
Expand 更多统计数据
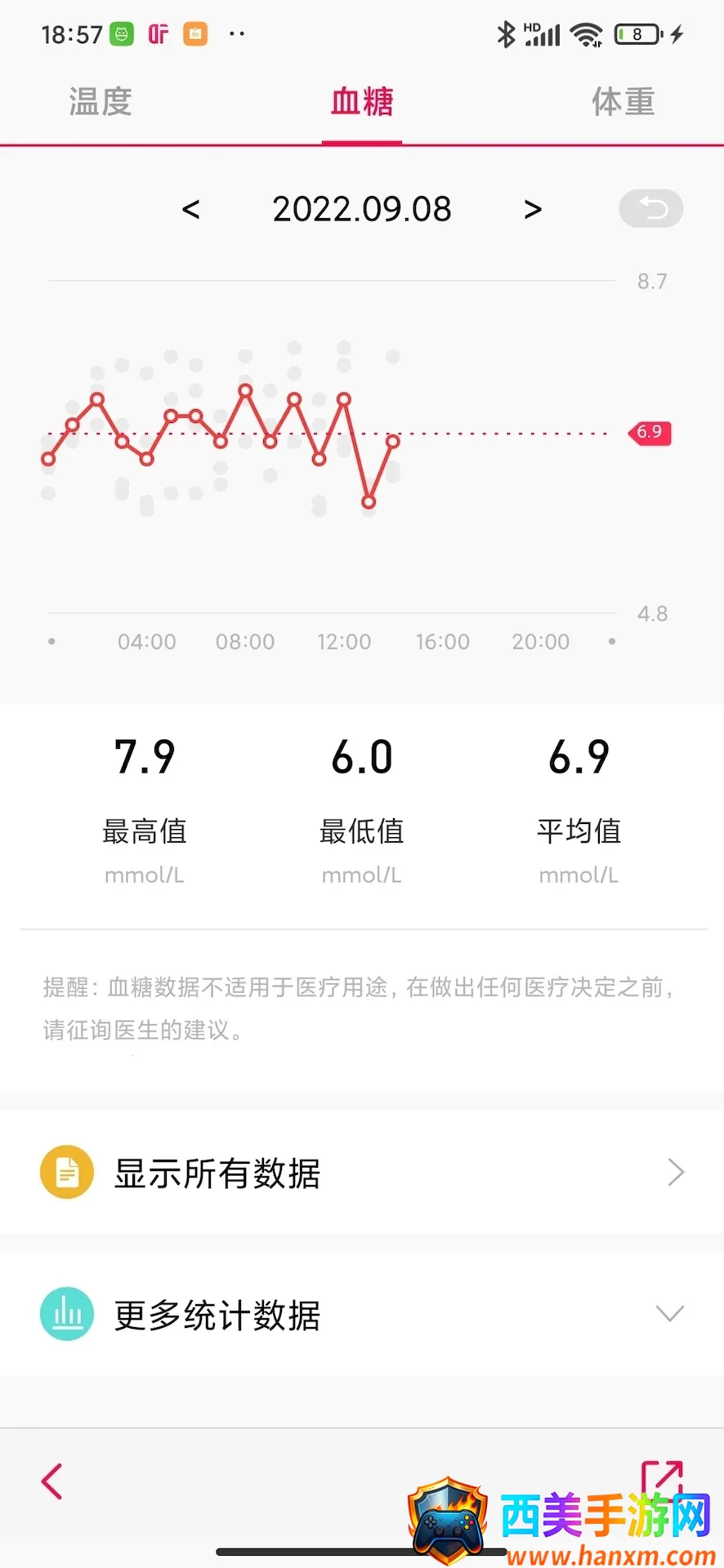pos(362,1315)
